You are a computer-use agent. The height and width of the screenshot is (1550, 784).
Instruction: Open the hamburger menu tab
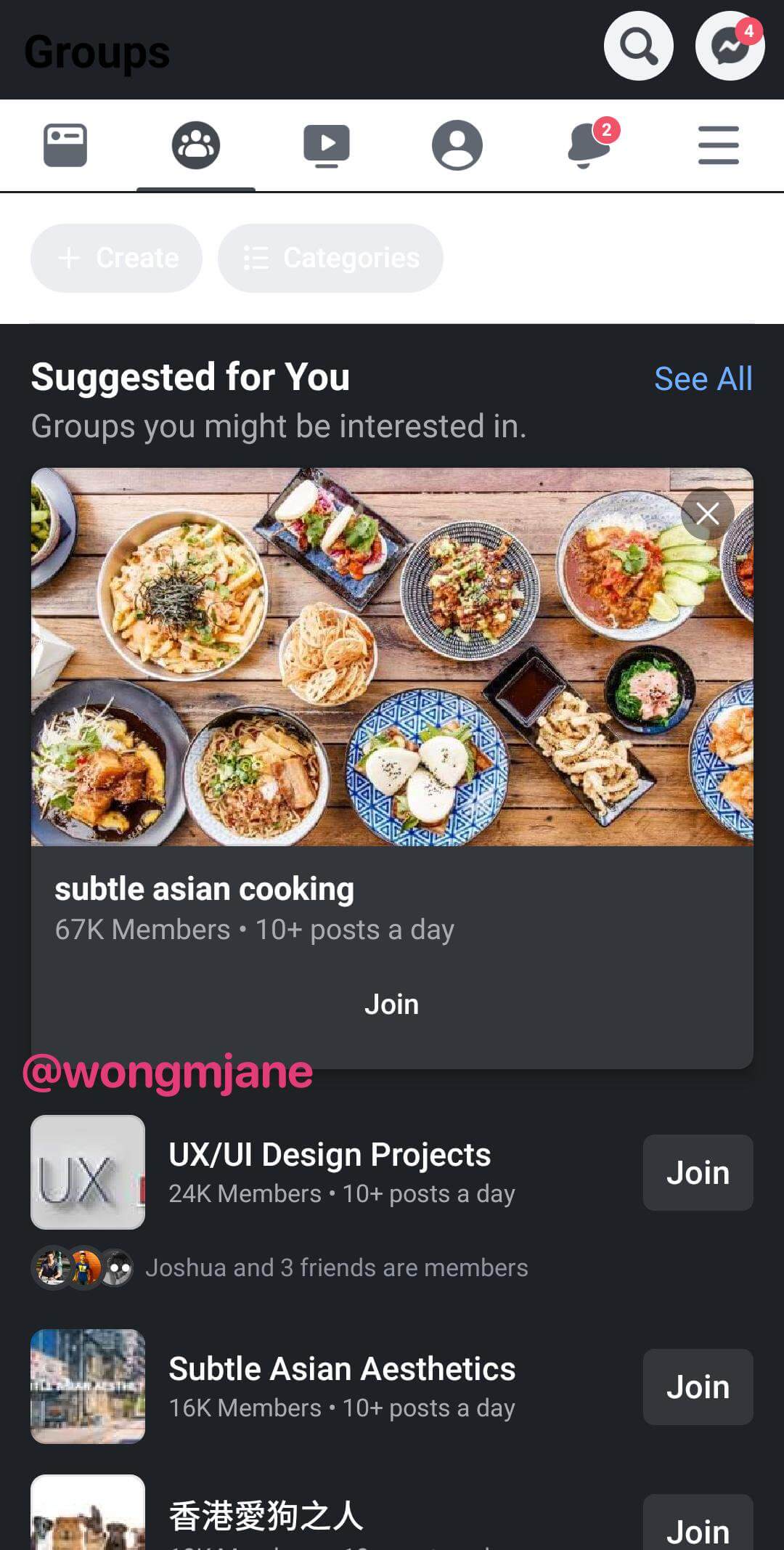point(718,145)
